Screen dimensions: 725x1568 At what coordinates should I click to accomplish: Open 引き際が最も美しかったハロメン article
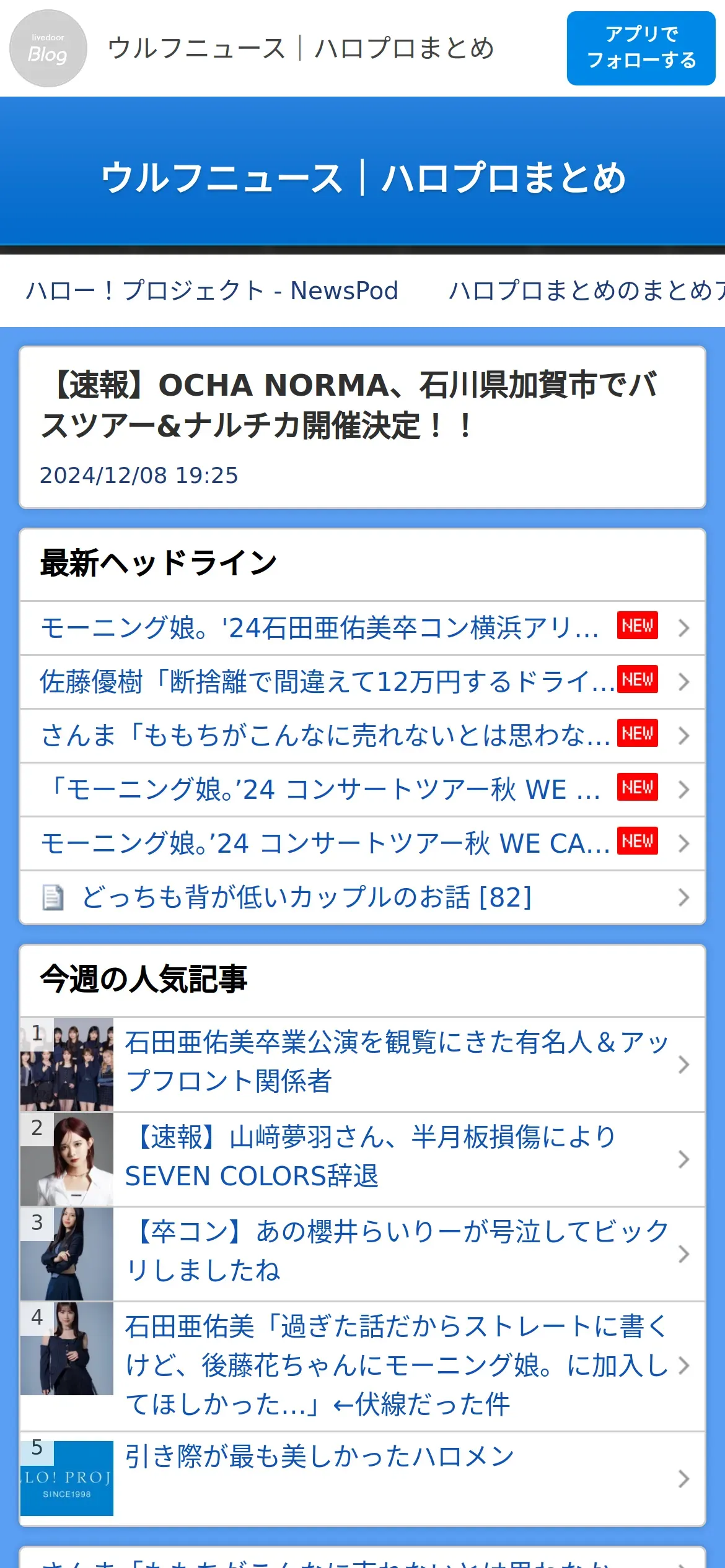[x=362, y=1478]
